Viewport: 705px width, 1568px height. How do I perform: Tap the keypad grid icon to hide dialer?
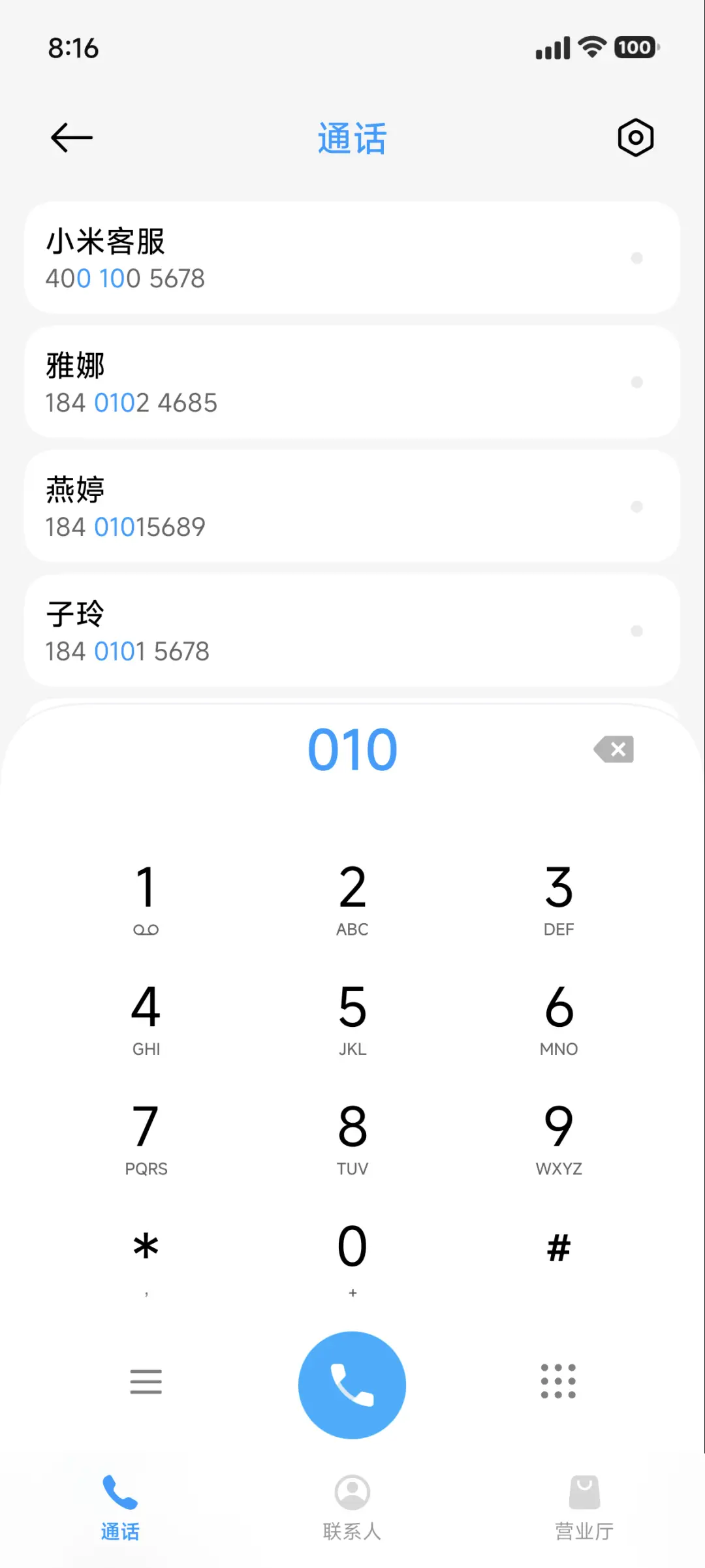[x=558, y=1383]
